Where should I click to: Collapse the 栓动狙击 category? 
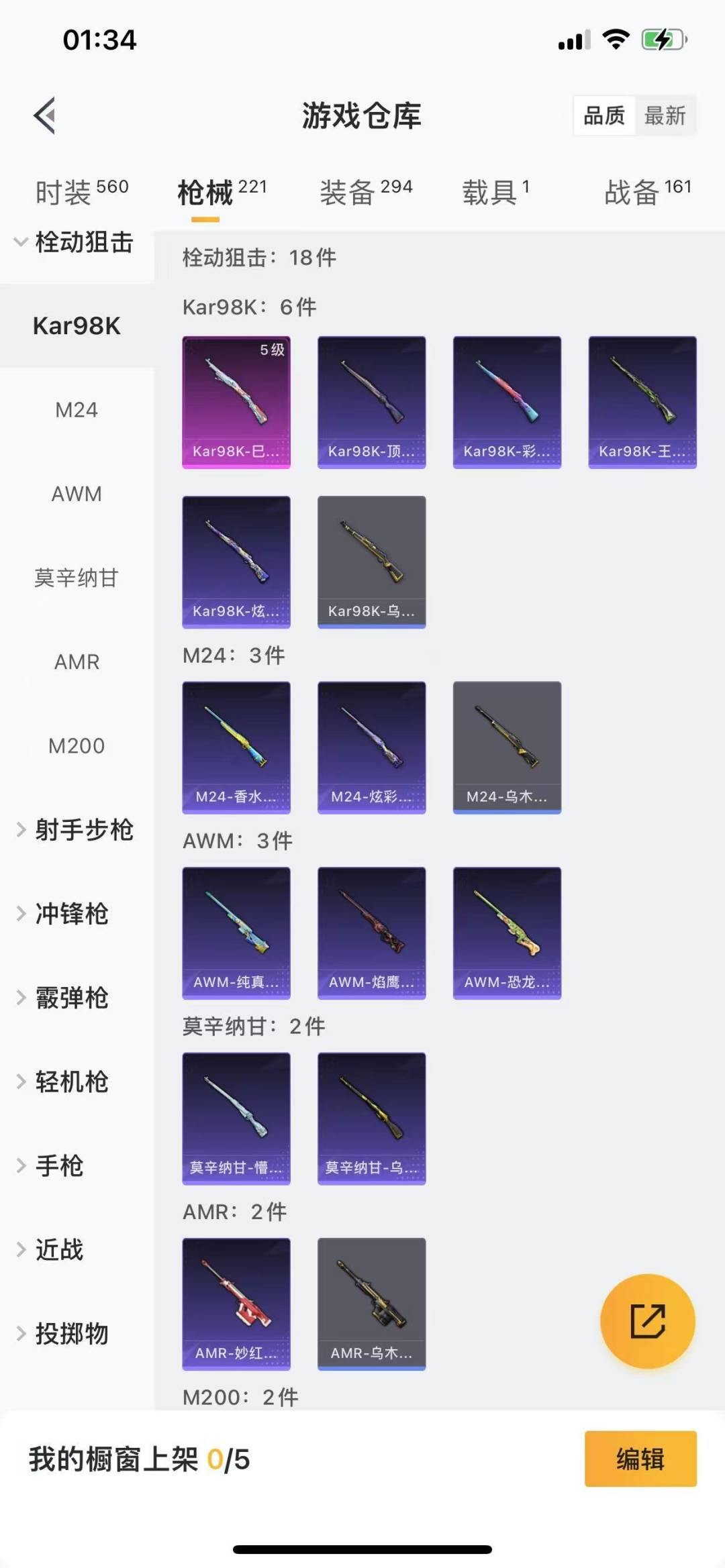tap(74, 242)
